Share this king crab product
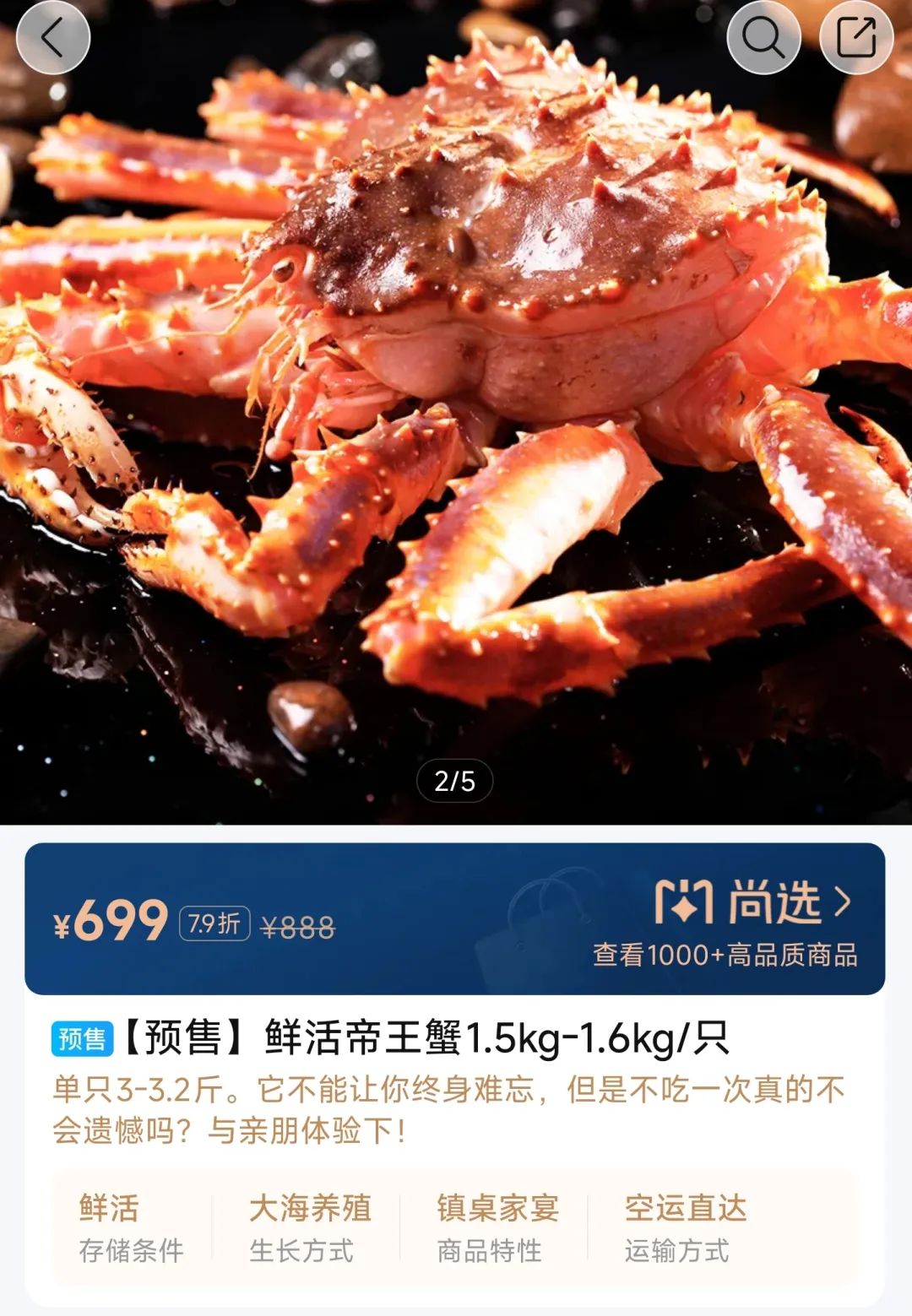This screenshot has height=1316, width=912. [855, 38]
